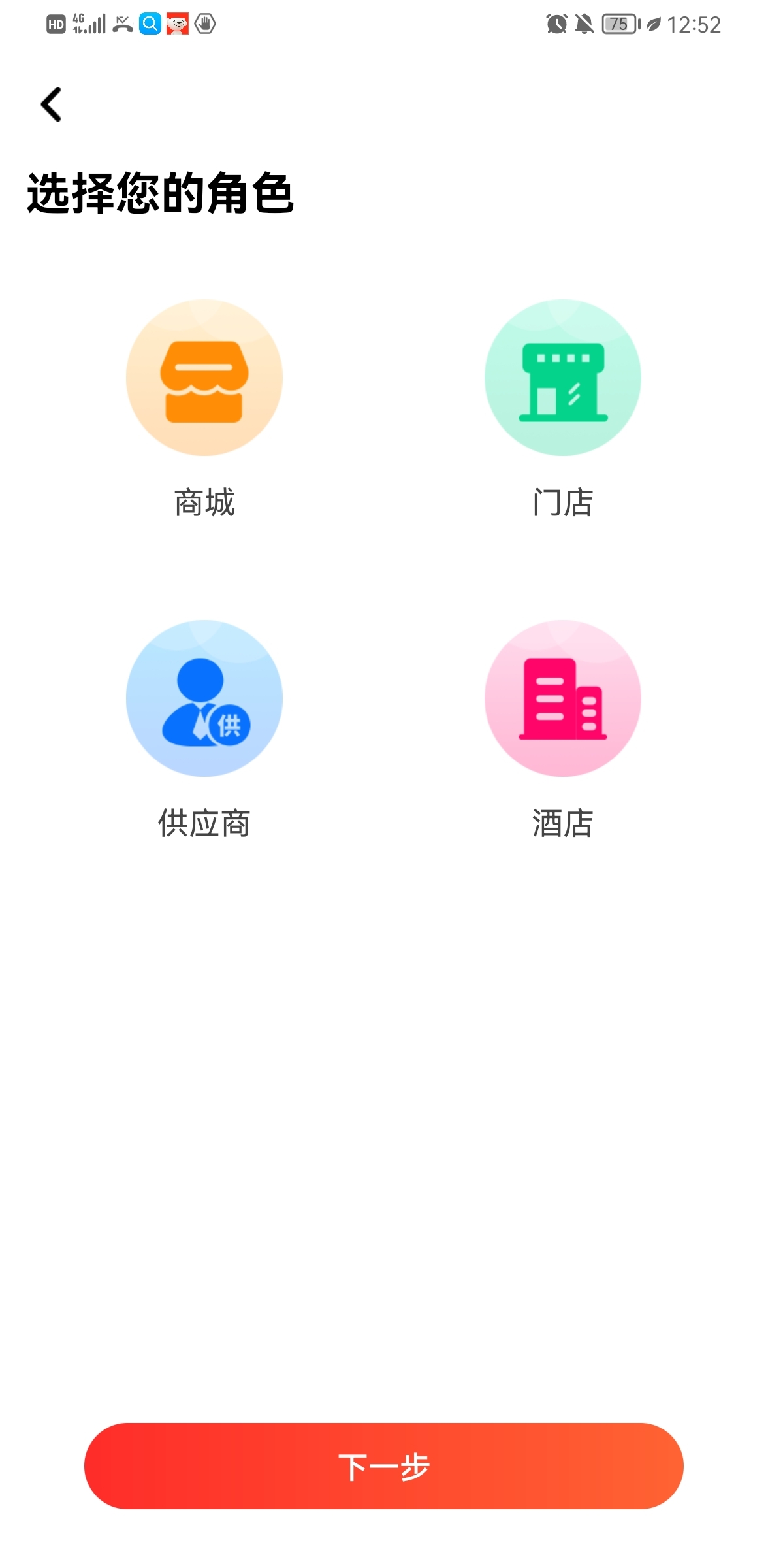This screenshot has width=768, height=1568.
Task: Select the 商城 role
Action: point(204,378)
